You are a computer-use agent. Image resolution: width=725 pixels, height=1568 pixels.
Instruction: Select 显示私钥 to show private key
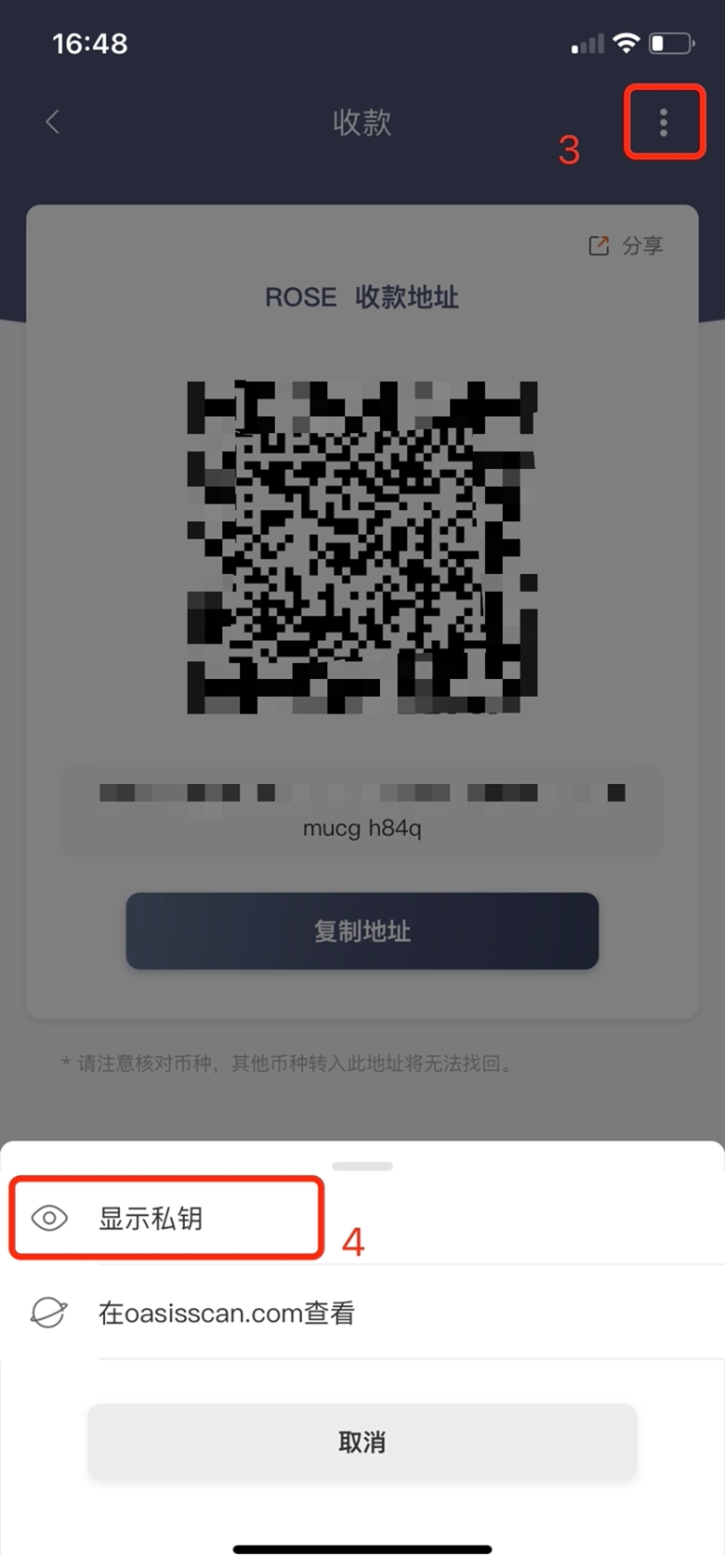[x=362, y=1218]
